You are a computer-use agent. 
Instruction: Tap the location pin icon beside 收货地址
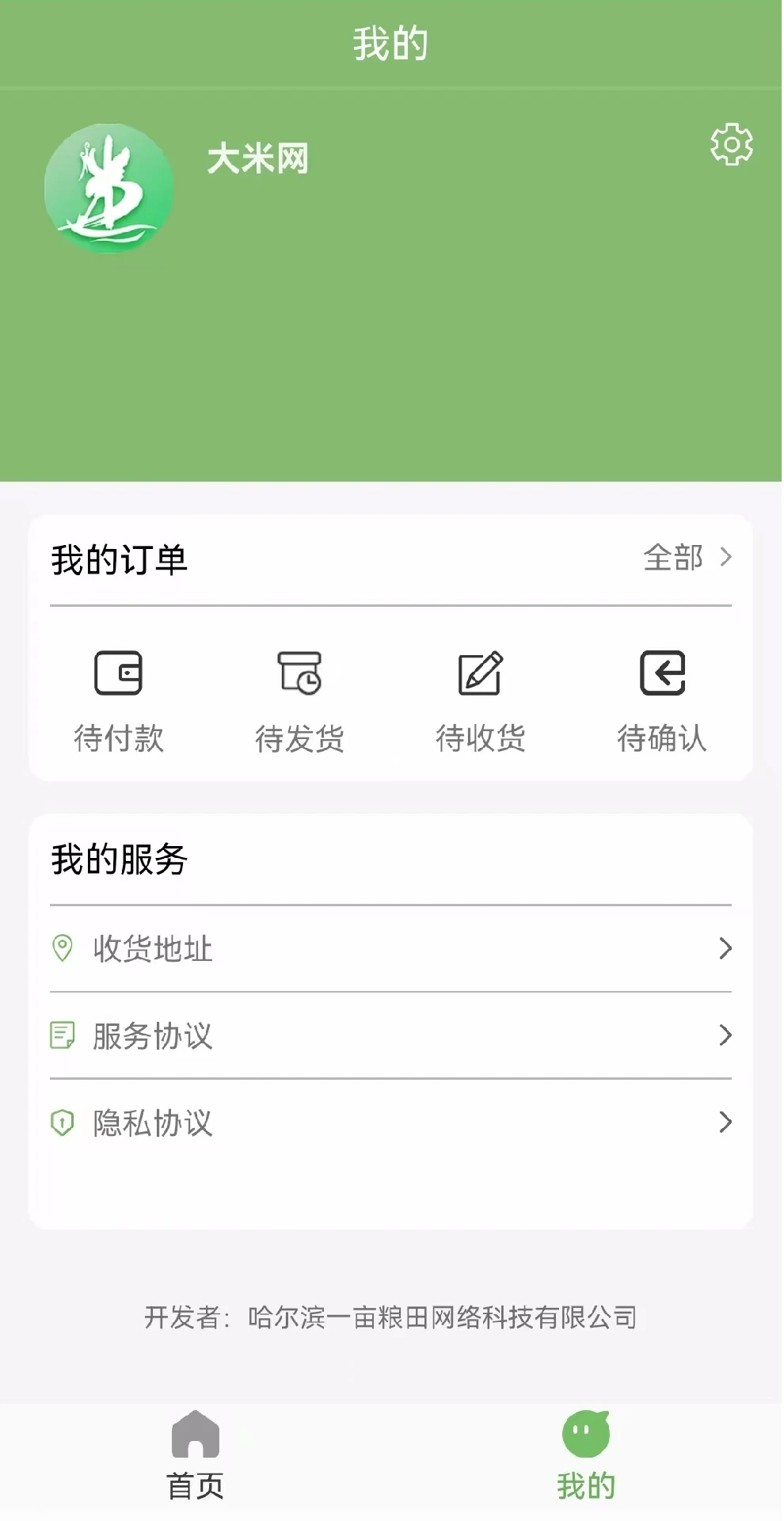[63, 947]
